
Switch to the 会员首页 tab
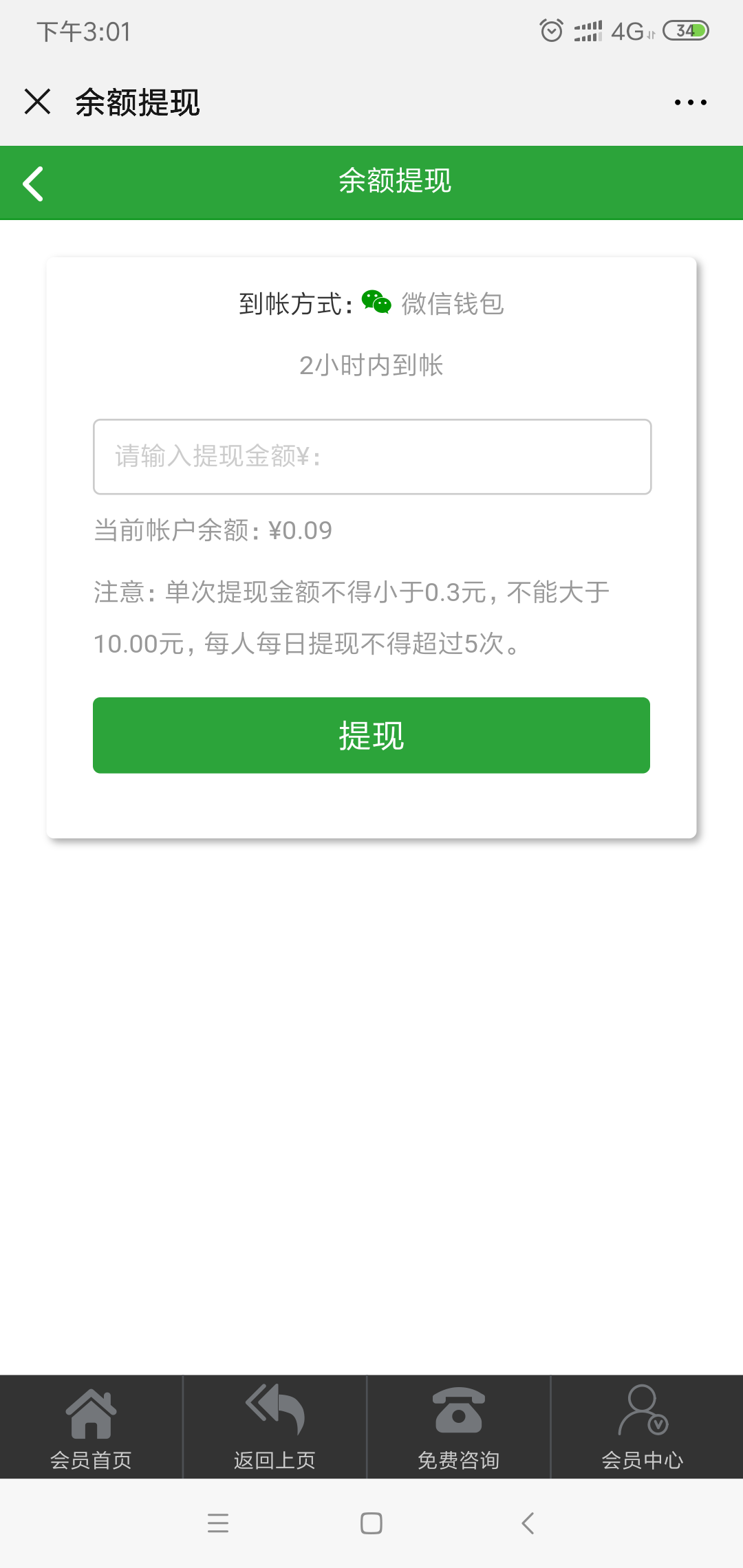pos(91,1428)
